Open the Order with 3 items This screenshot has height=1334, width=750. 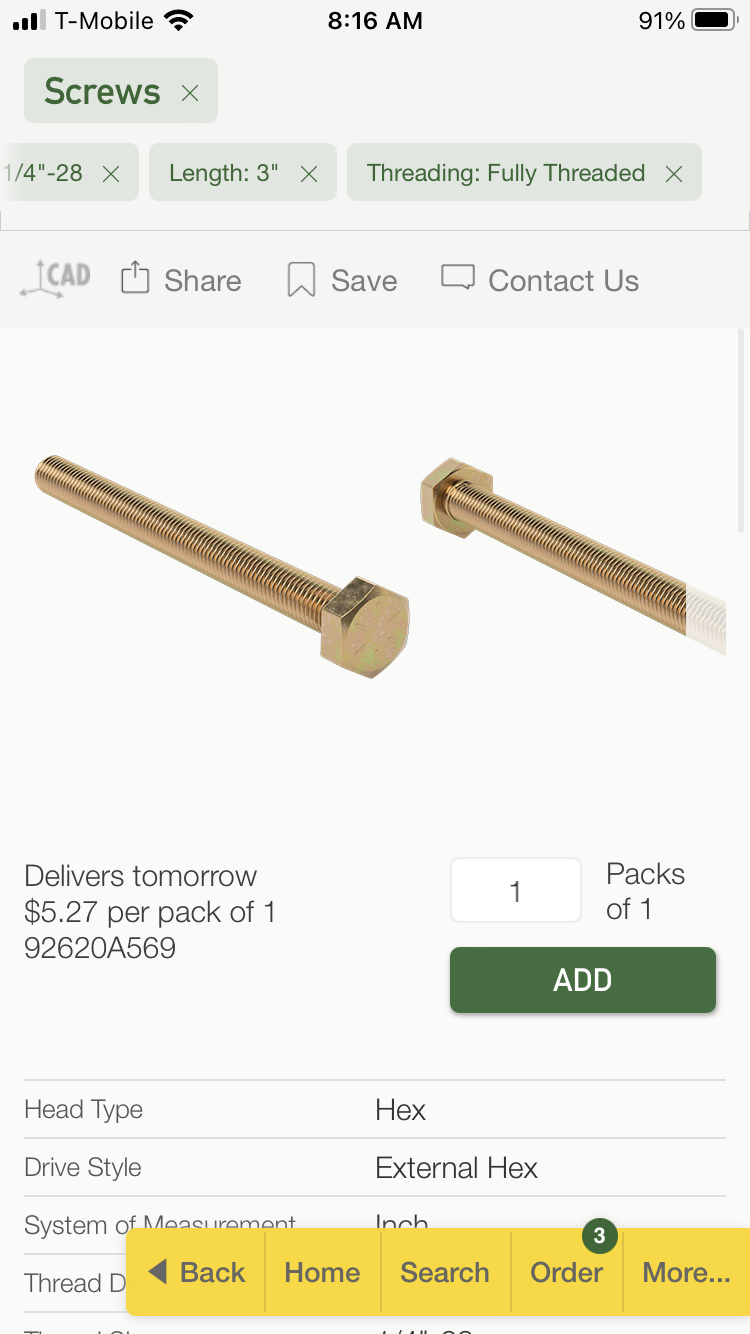(x=567, y=1272)
